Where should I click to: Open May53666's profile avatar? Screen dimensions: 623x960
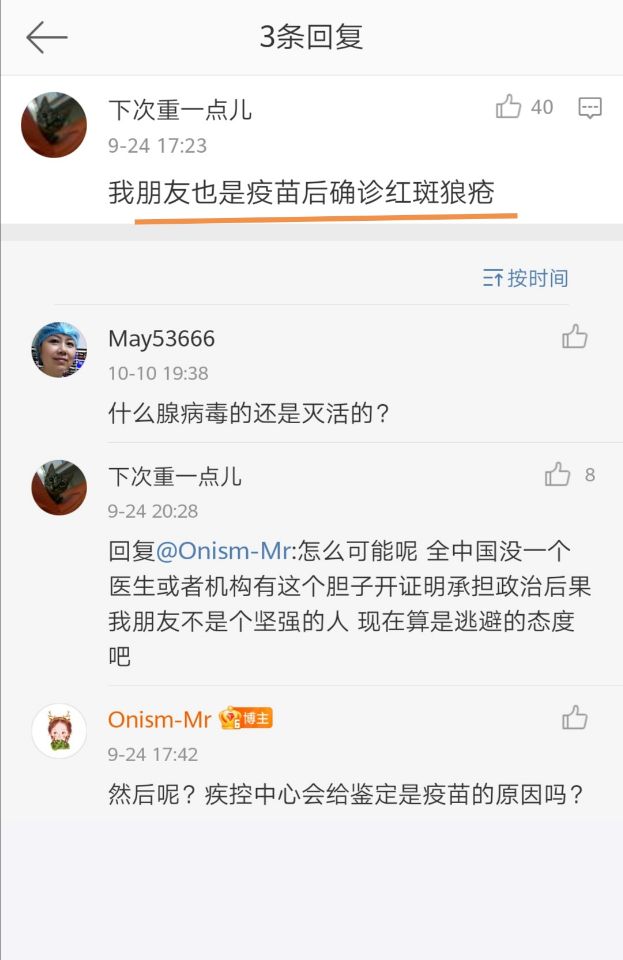click(x=59, y=350)
